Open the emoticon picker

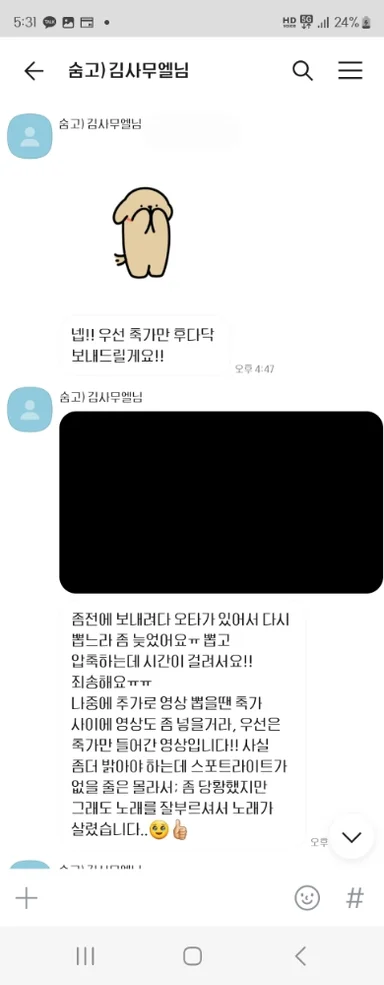[307, 898]
